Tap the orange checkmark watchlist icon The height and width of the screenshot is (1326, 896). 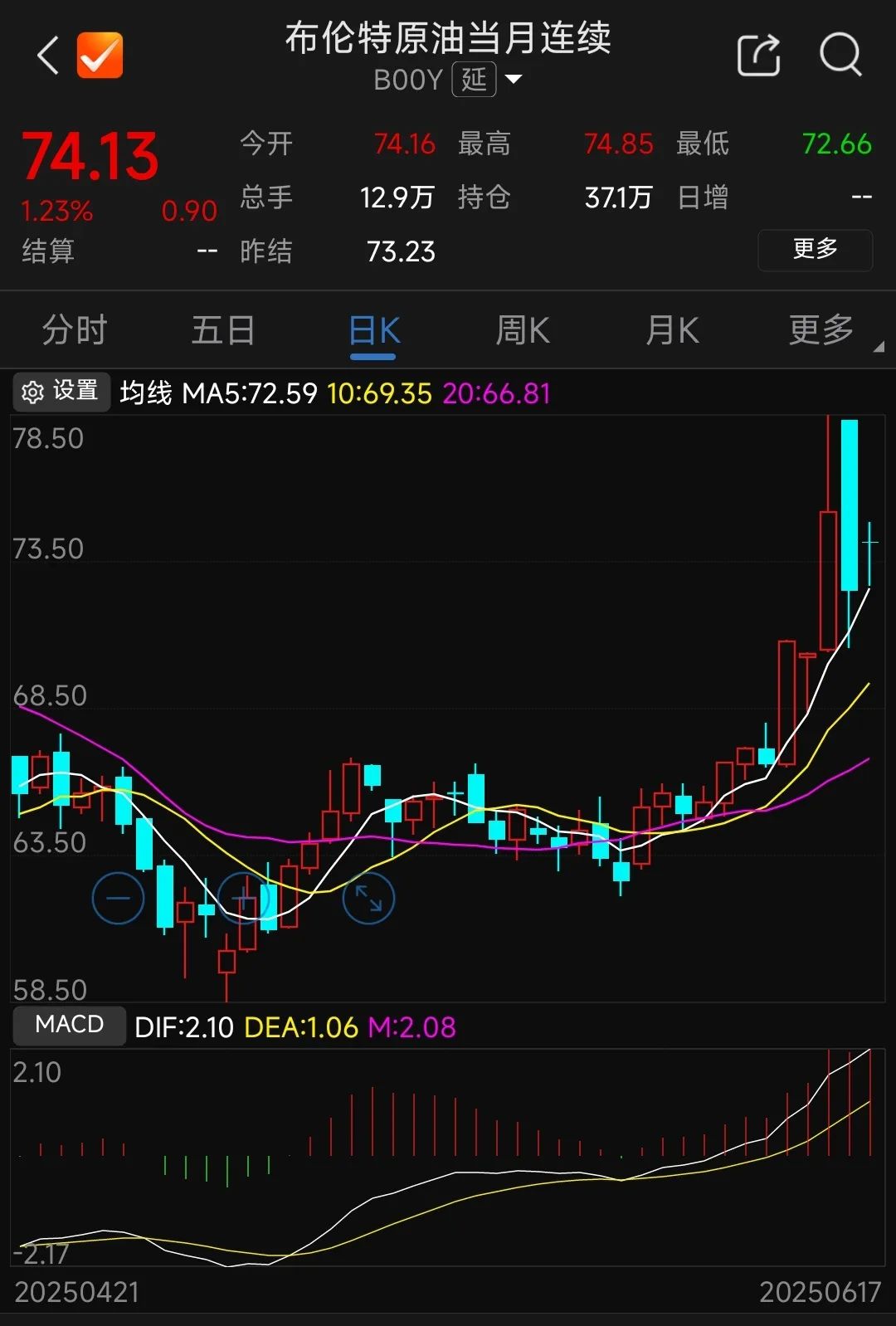tap(100, 56)
